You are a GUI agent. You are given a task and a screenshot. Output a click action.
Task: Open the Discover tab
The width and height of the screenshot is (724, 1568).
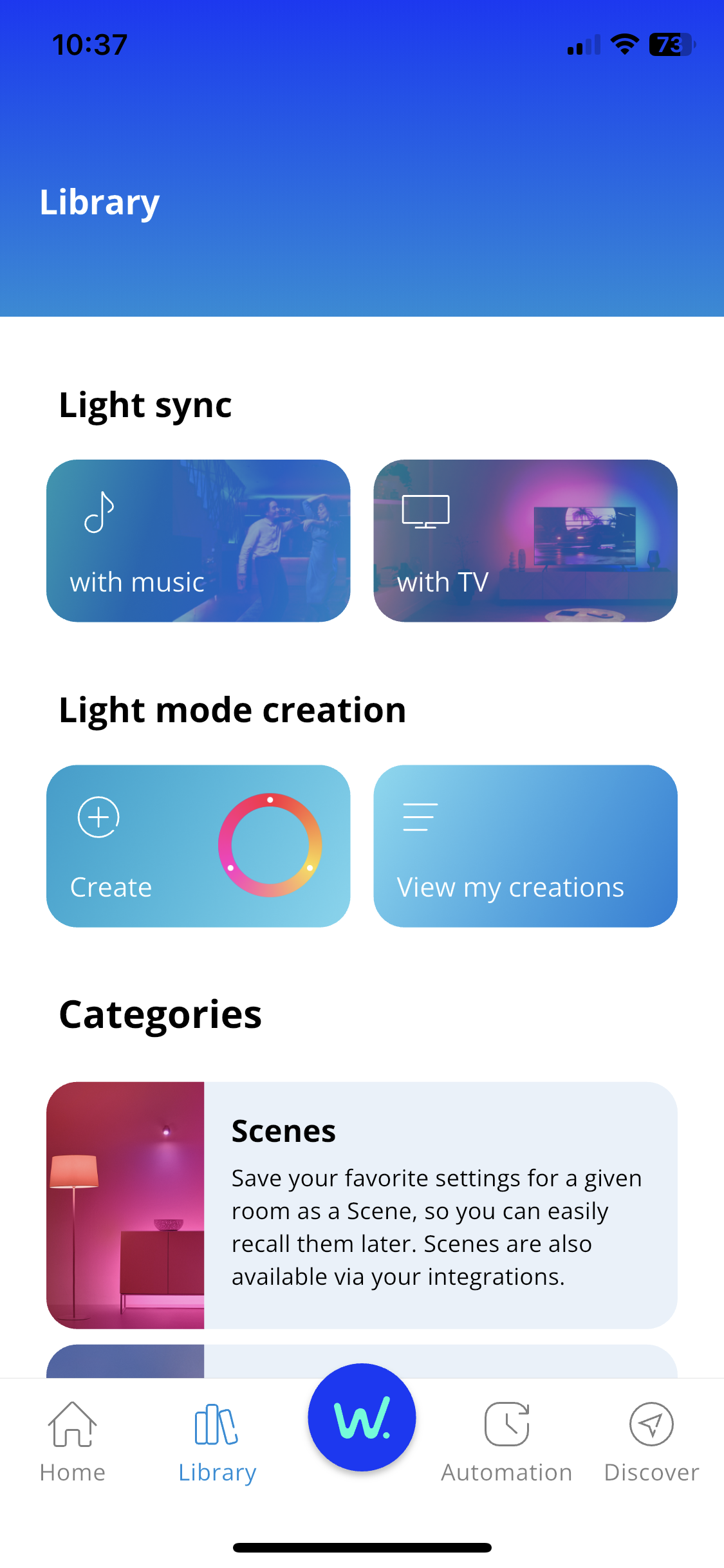(x=651, y=1442)
